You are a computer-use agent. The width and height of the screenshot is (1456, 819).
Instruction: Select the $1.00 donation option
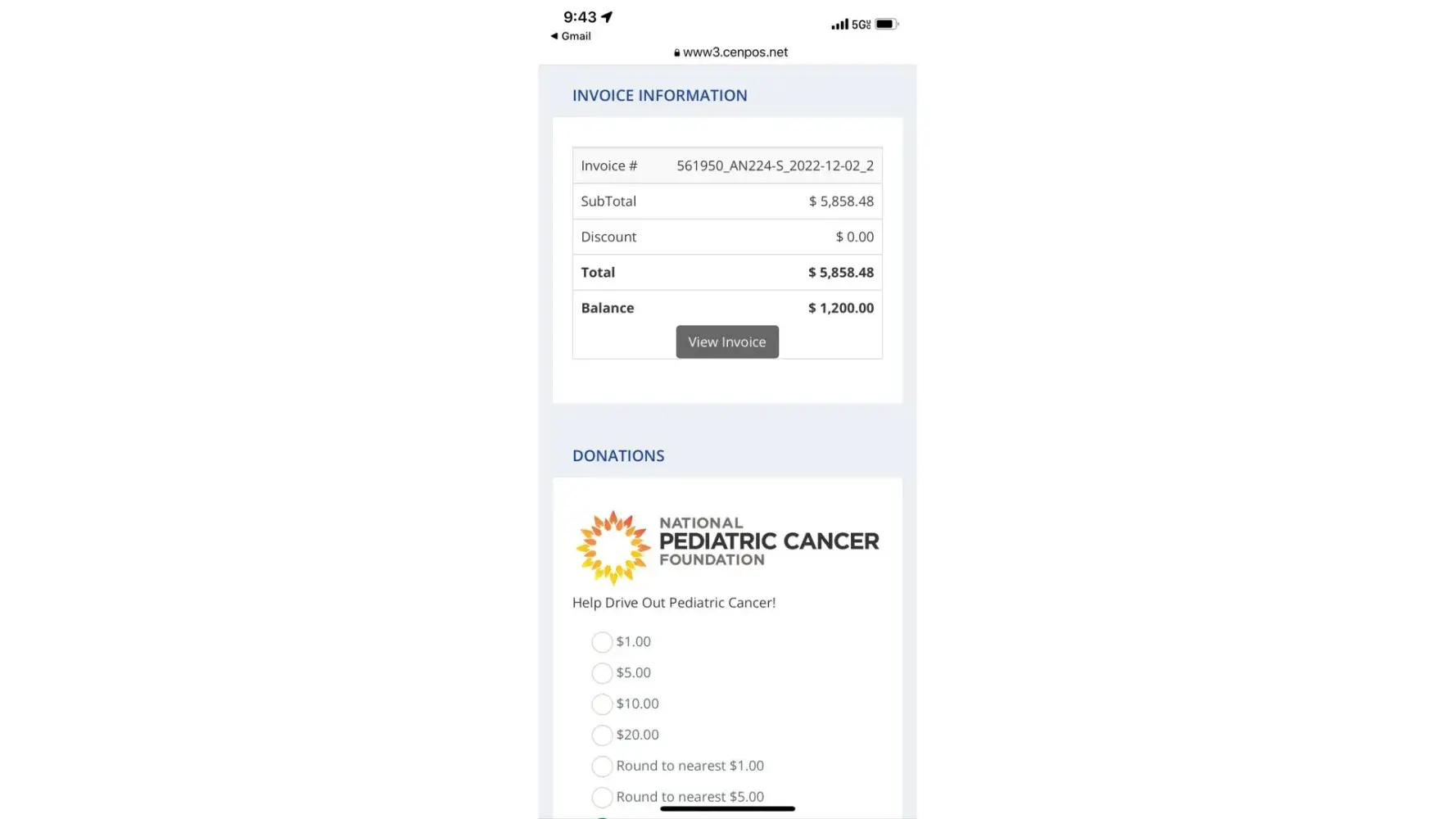click(x=602, y=642)
